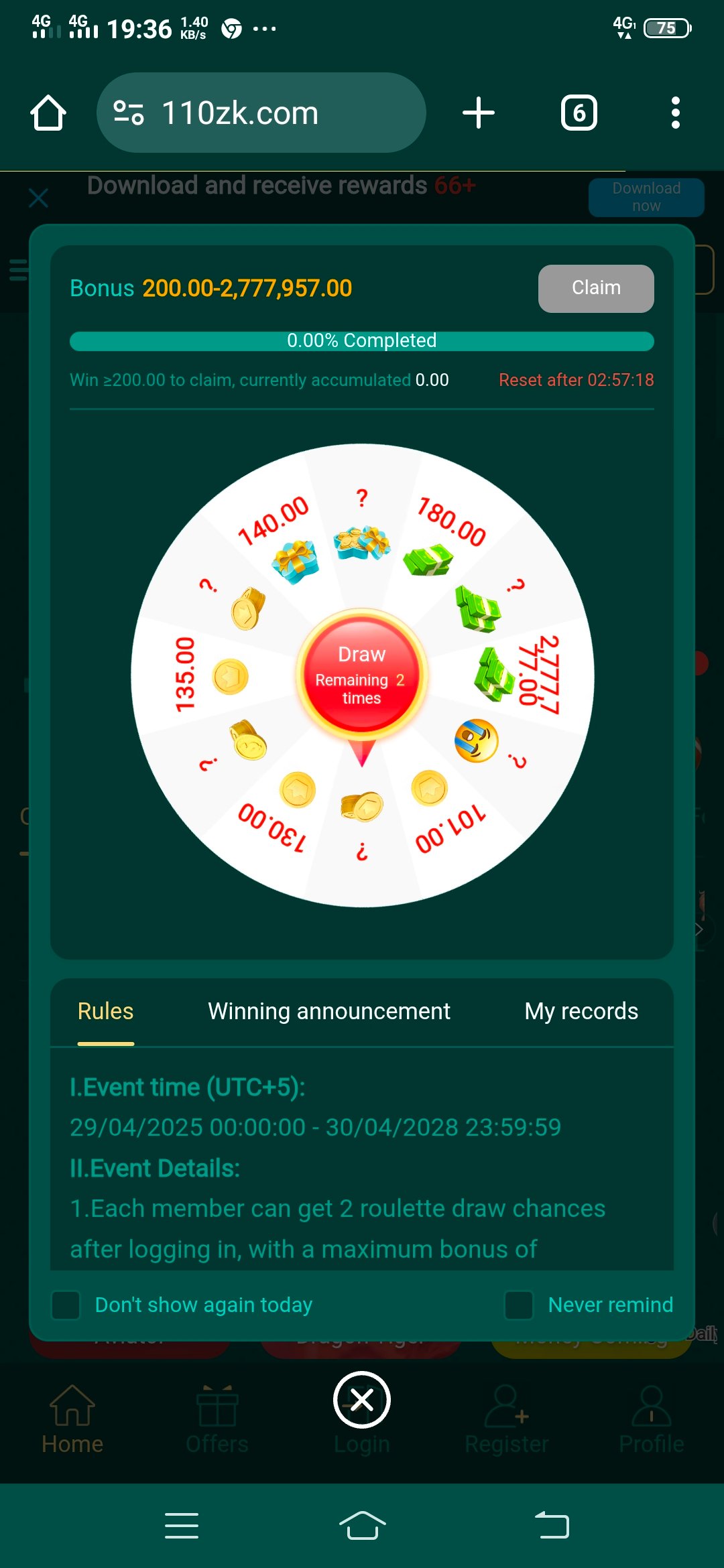
Task: View the six open tabs
Action: click(579, 113)
